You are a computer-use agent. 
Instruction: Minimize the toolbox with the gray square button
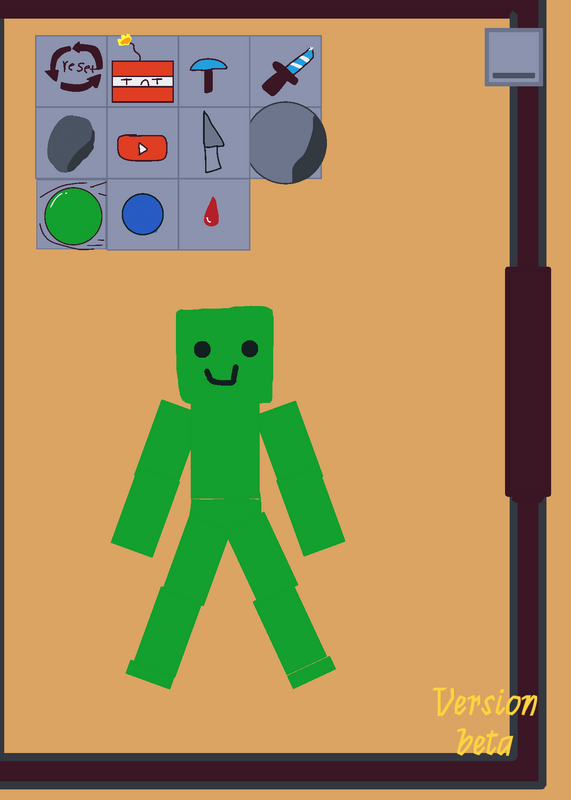point(513,57)
